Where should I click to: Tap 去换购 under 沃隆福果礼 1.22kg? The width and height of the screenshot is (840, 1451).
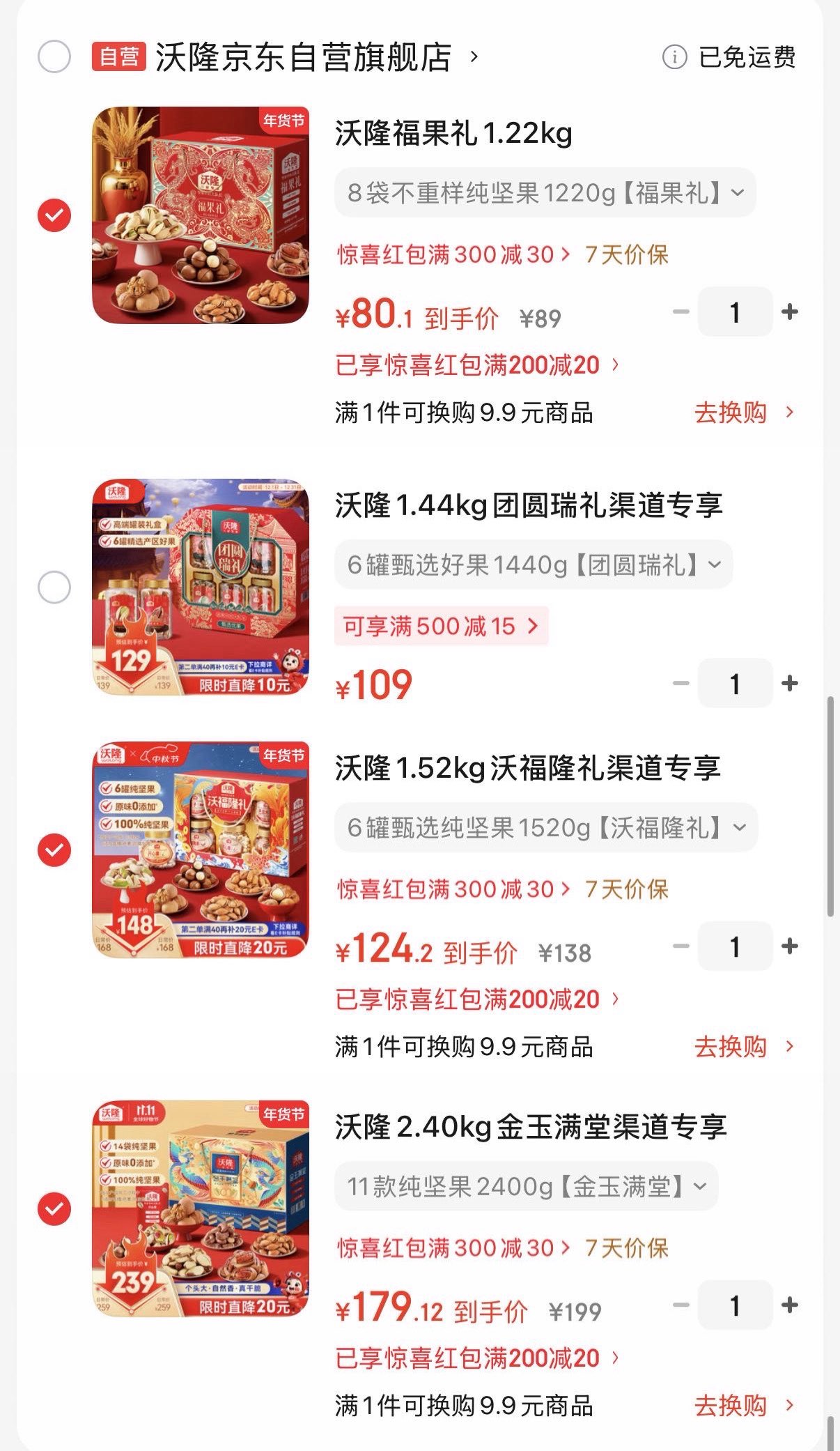coord(742,413)
